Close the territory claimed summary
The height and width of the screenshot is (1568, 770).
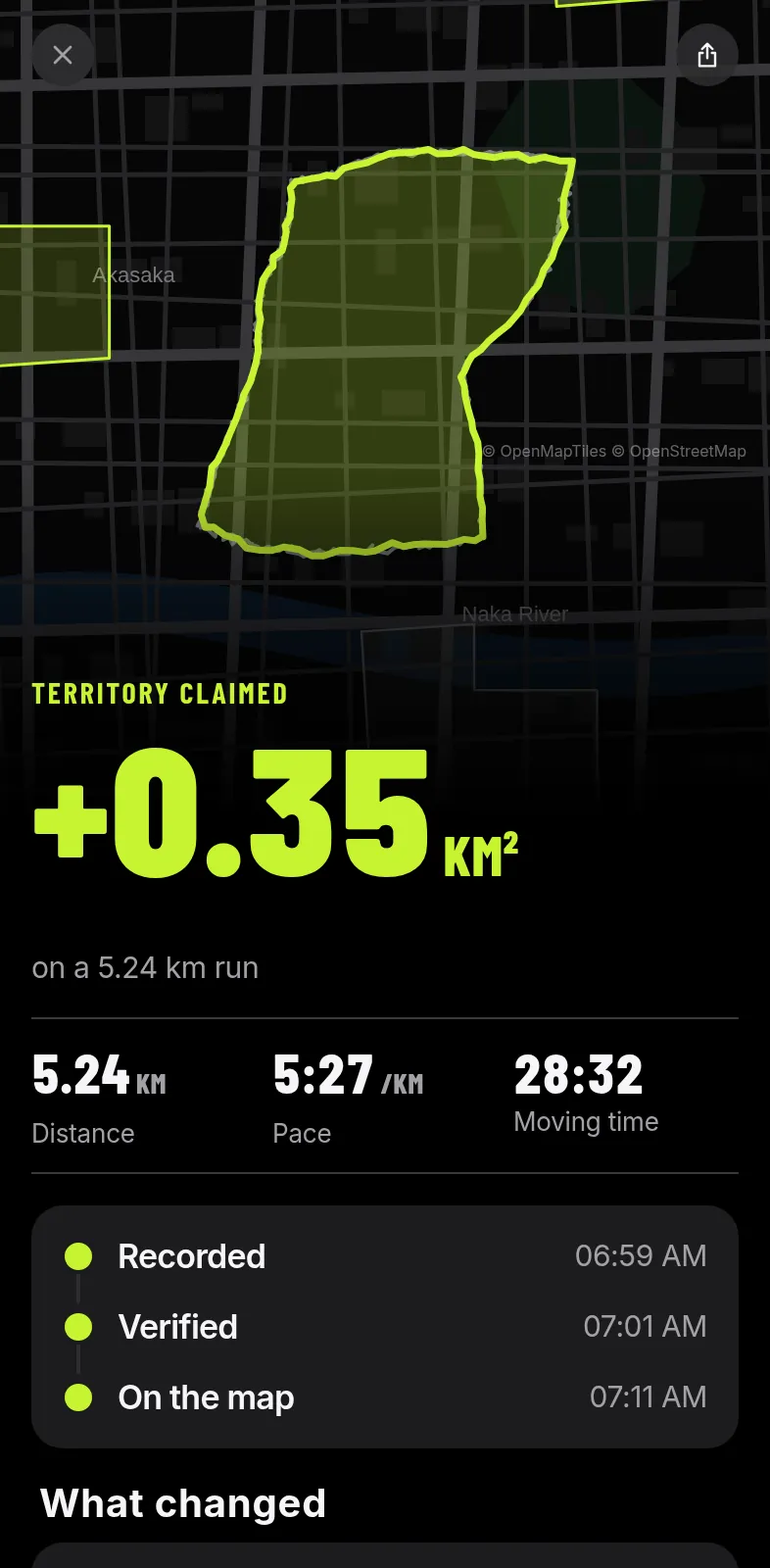pyautogui.click(x=63, y=55)
